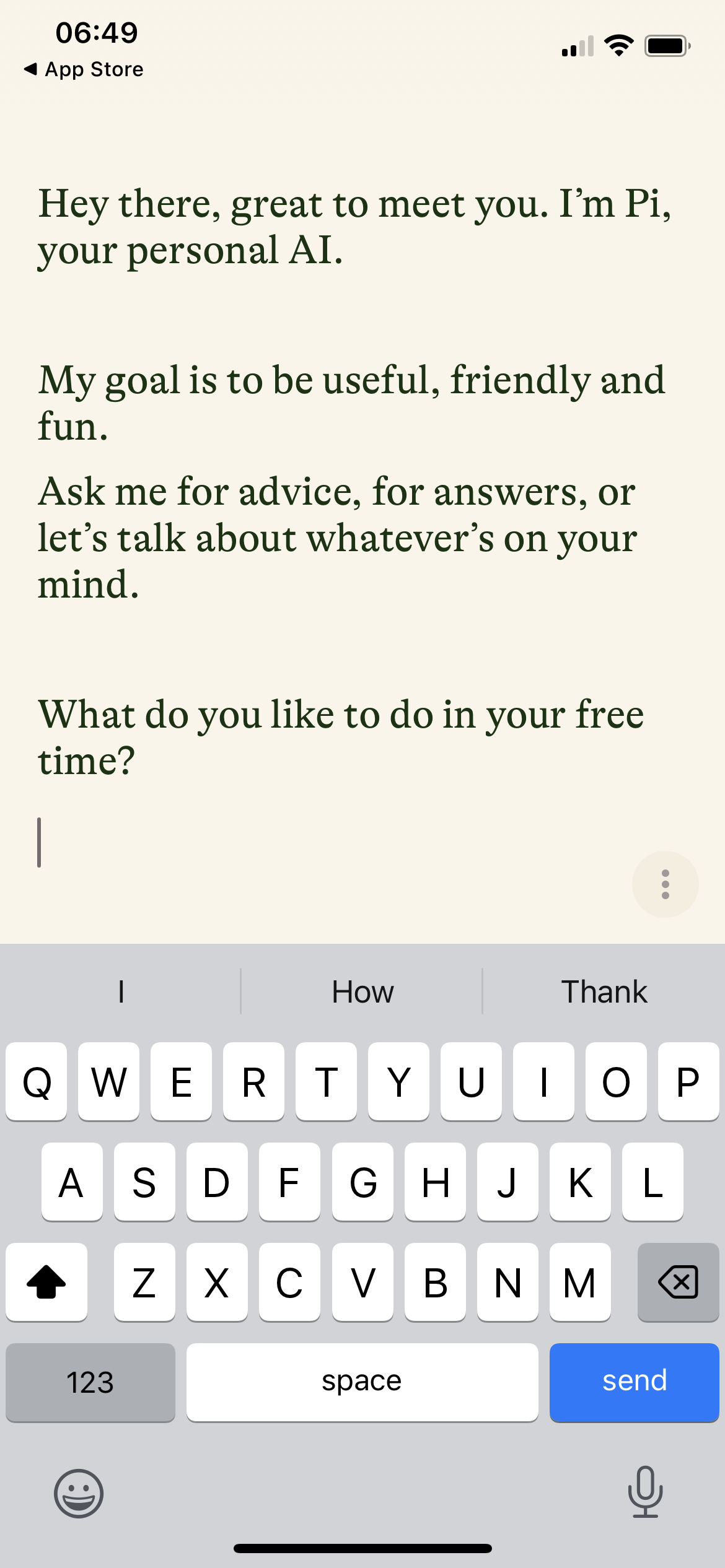Tap the space bar
The image size is (725, 1568).
(x=362, y=1382)
